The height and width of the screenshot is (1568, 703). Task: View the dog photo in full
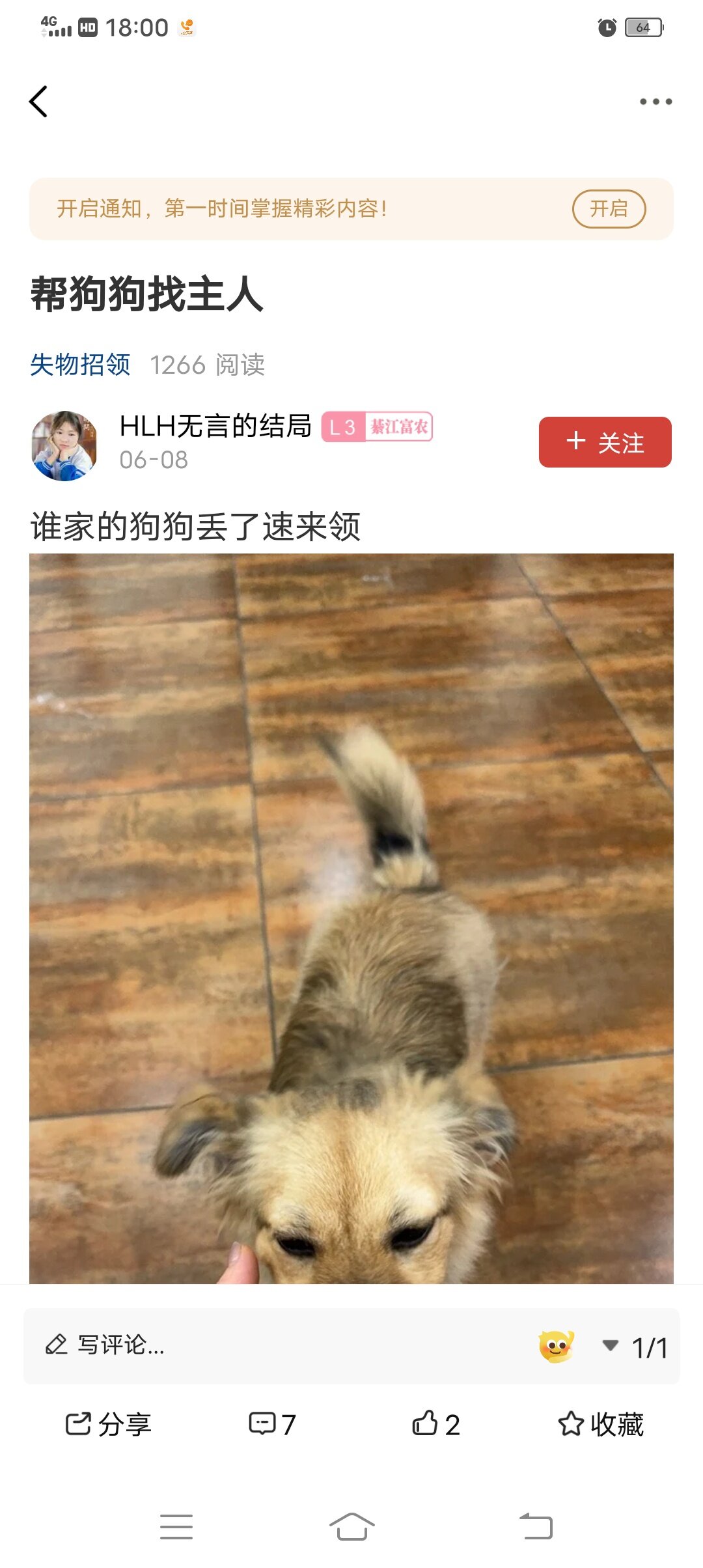point(351,918)
